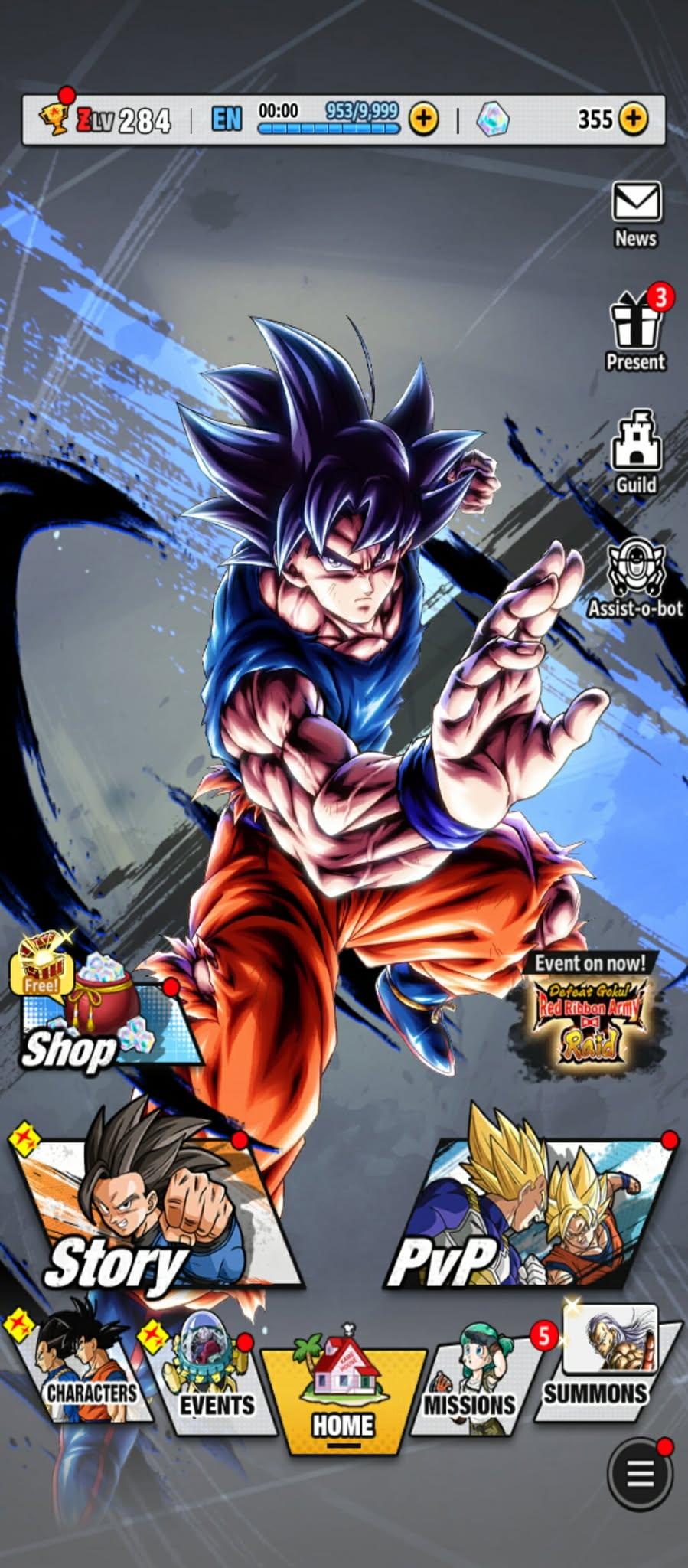Add energy with the EN plus button

[x=423, y=119]
